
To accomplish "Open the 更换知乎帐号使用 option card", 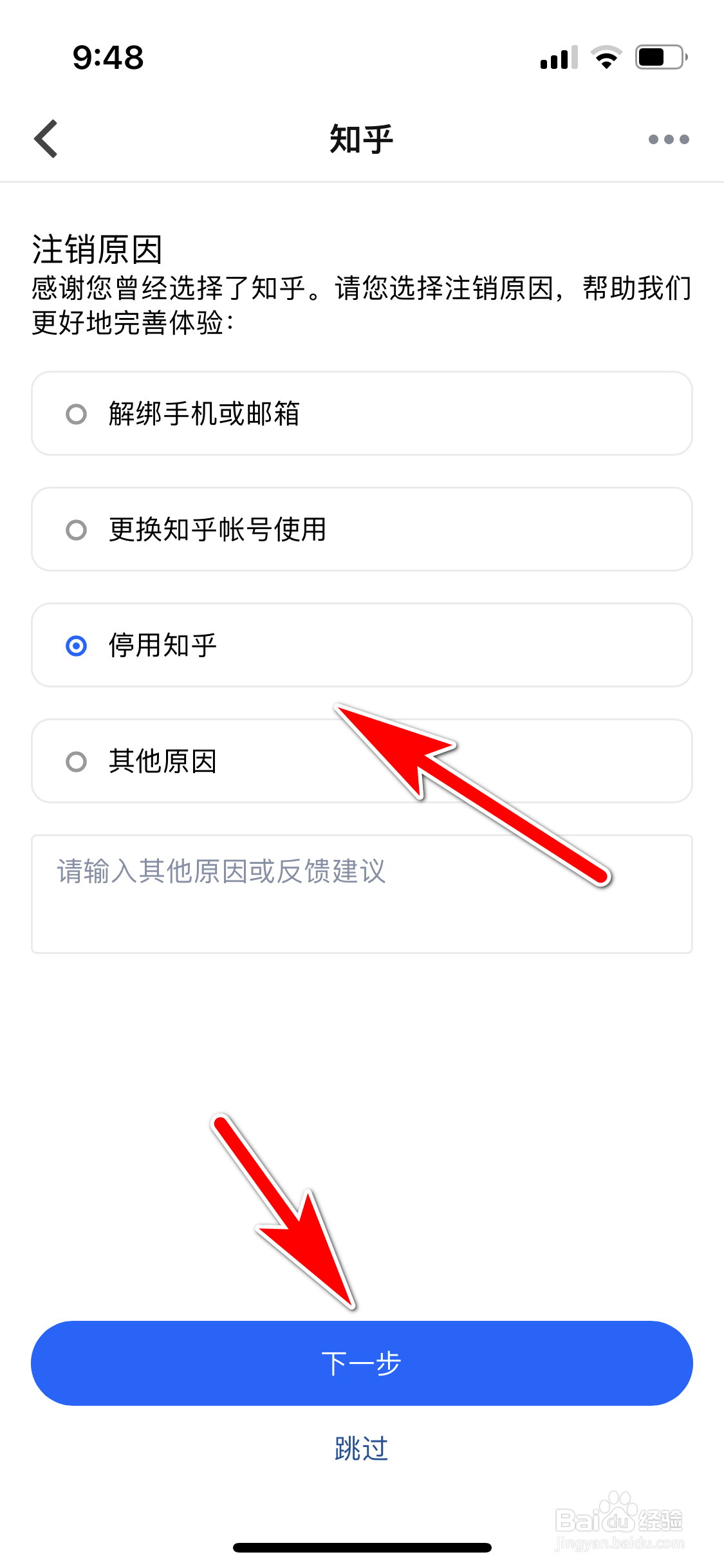I will coord(362,529).
